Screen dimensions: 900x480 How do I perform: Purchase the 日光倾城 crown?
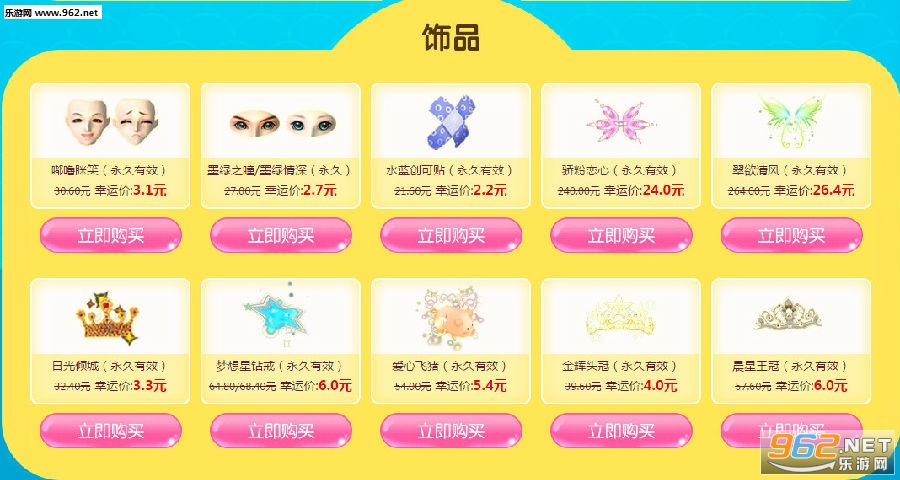coord(111,431)
